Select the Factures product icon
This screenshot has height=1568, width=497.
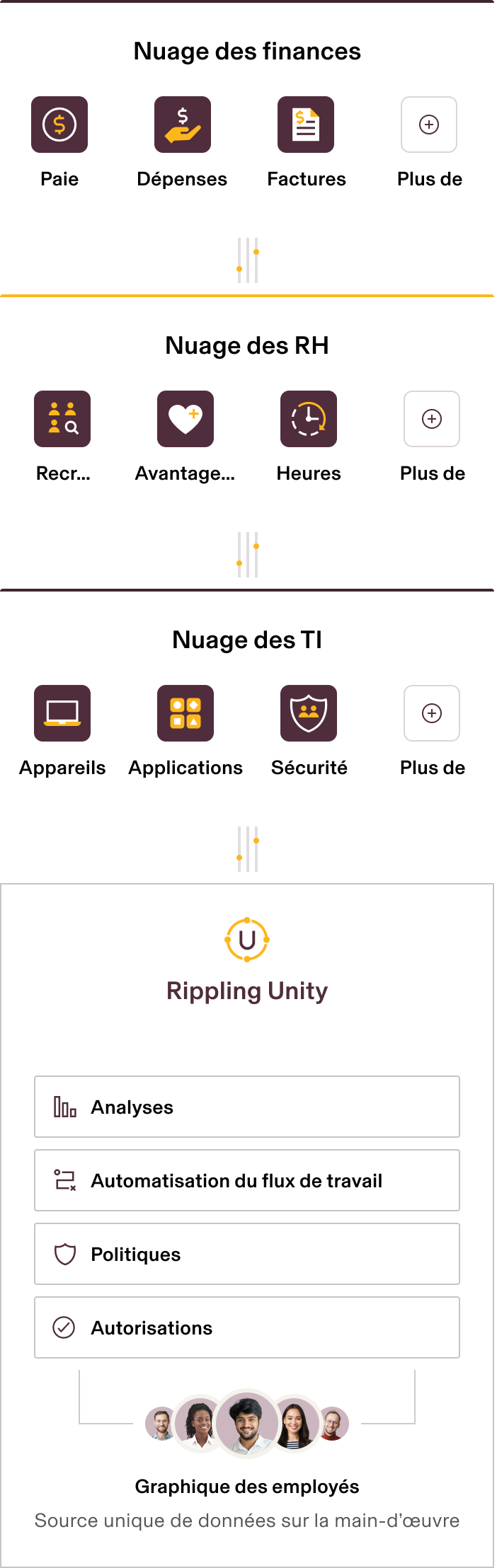pos(306,125)
